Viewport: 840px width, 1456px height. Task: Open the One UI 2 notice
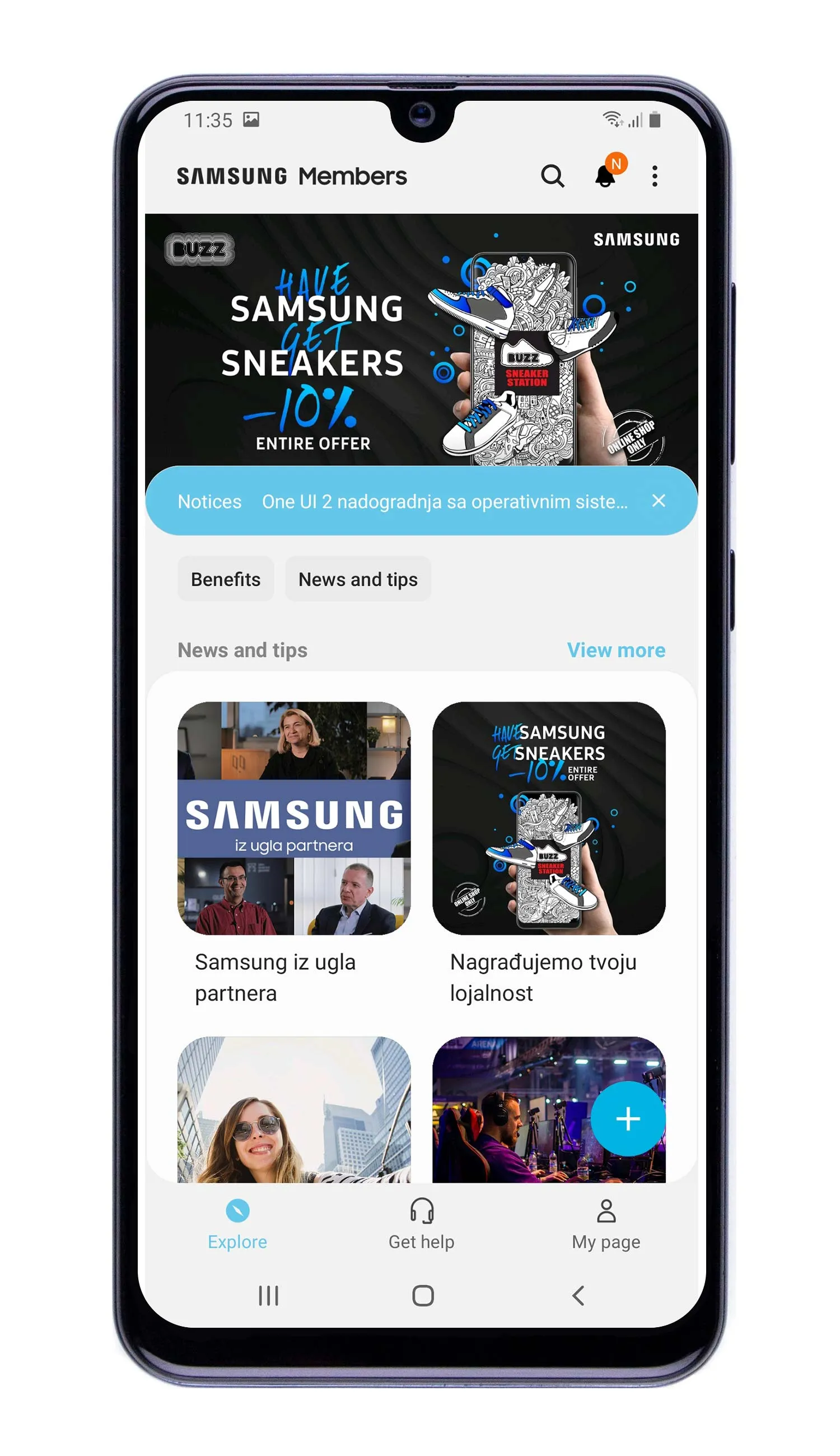(444, 501)
